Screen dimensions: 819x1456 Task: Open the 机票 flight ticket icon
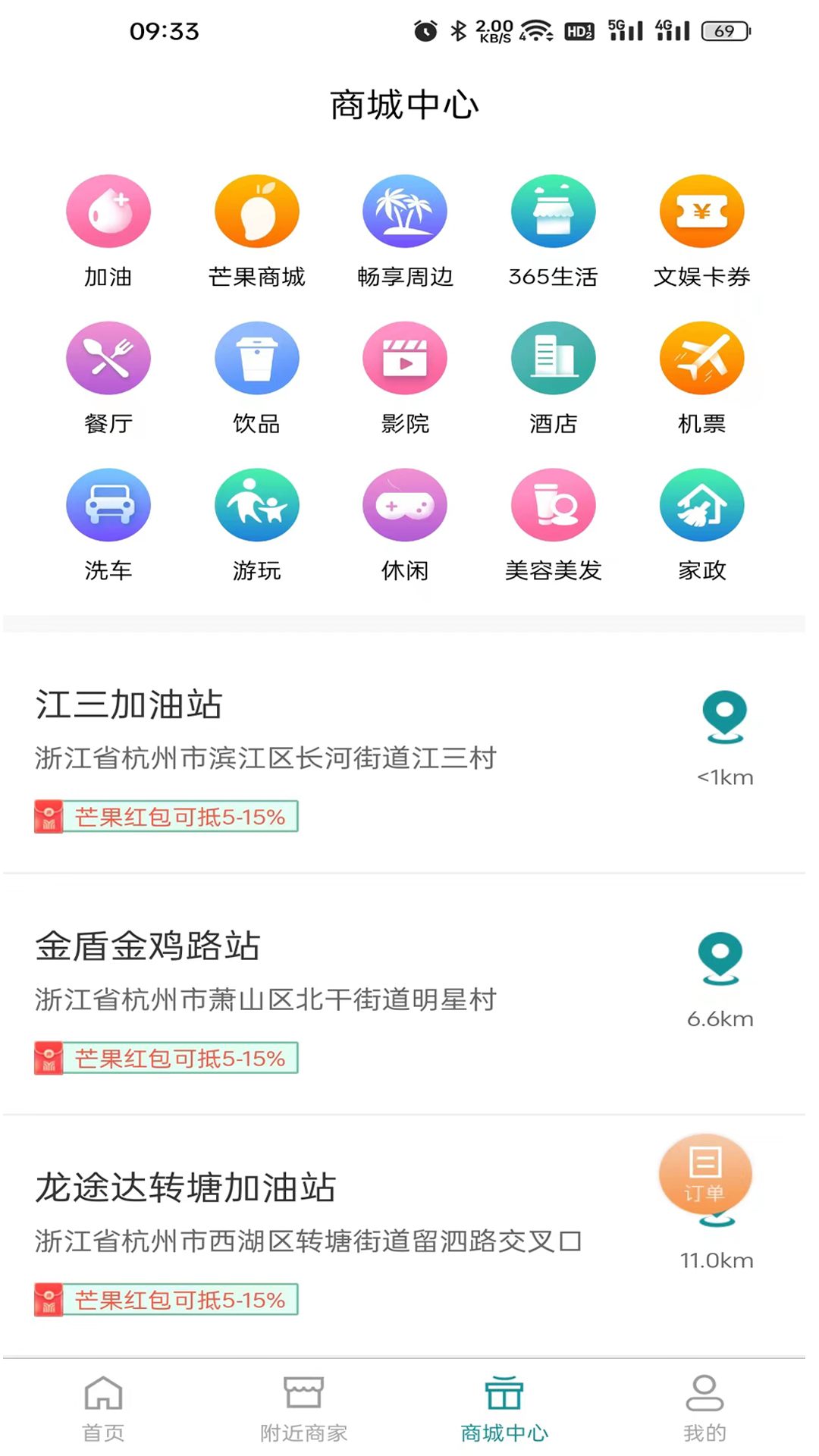(701, 358)
